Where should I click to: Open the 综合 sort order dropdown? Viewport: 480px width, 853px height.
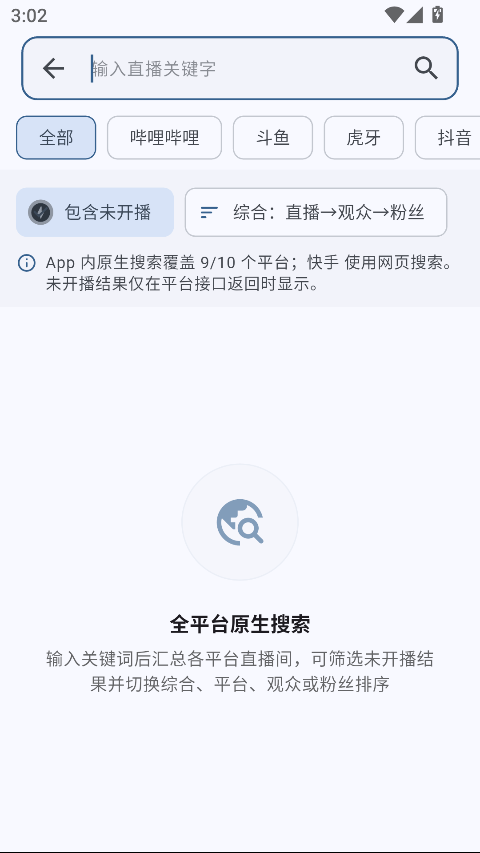[x=316, y=212]
